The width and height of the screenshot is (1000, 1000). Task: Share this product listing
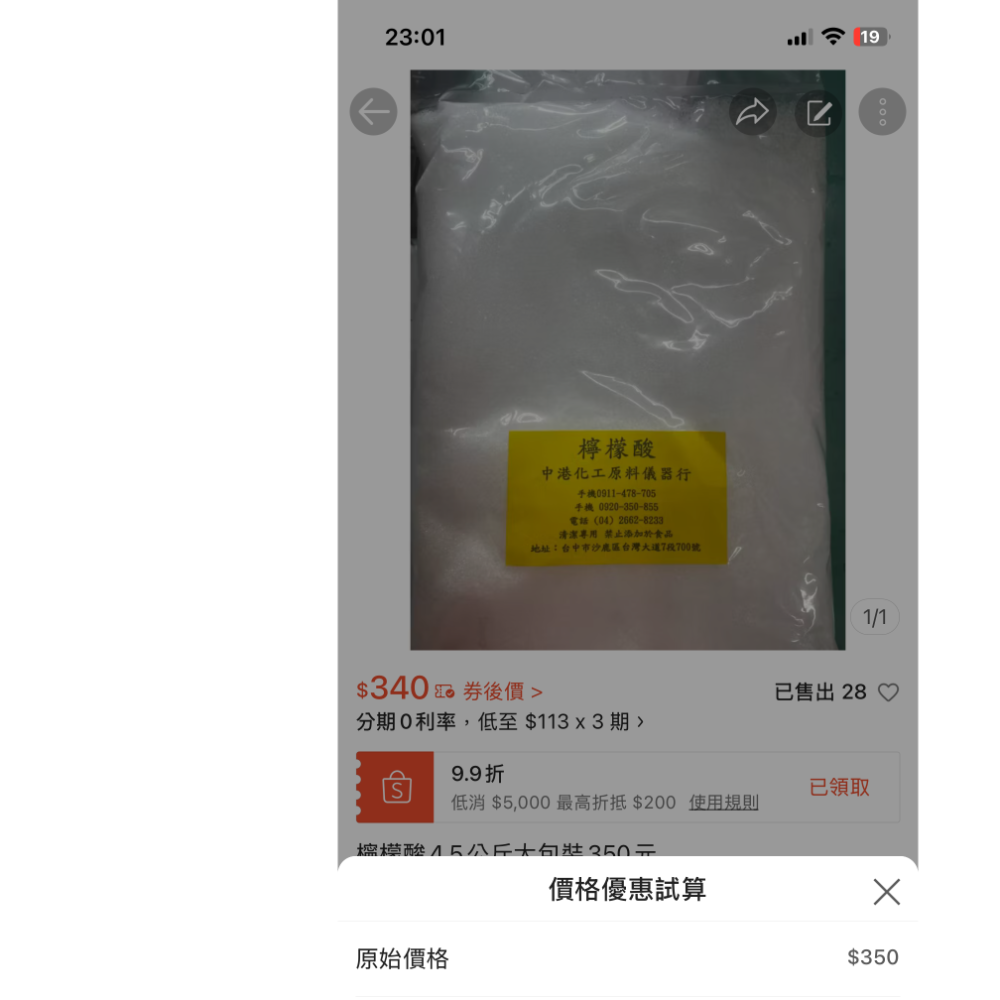[x=752, y=112]
